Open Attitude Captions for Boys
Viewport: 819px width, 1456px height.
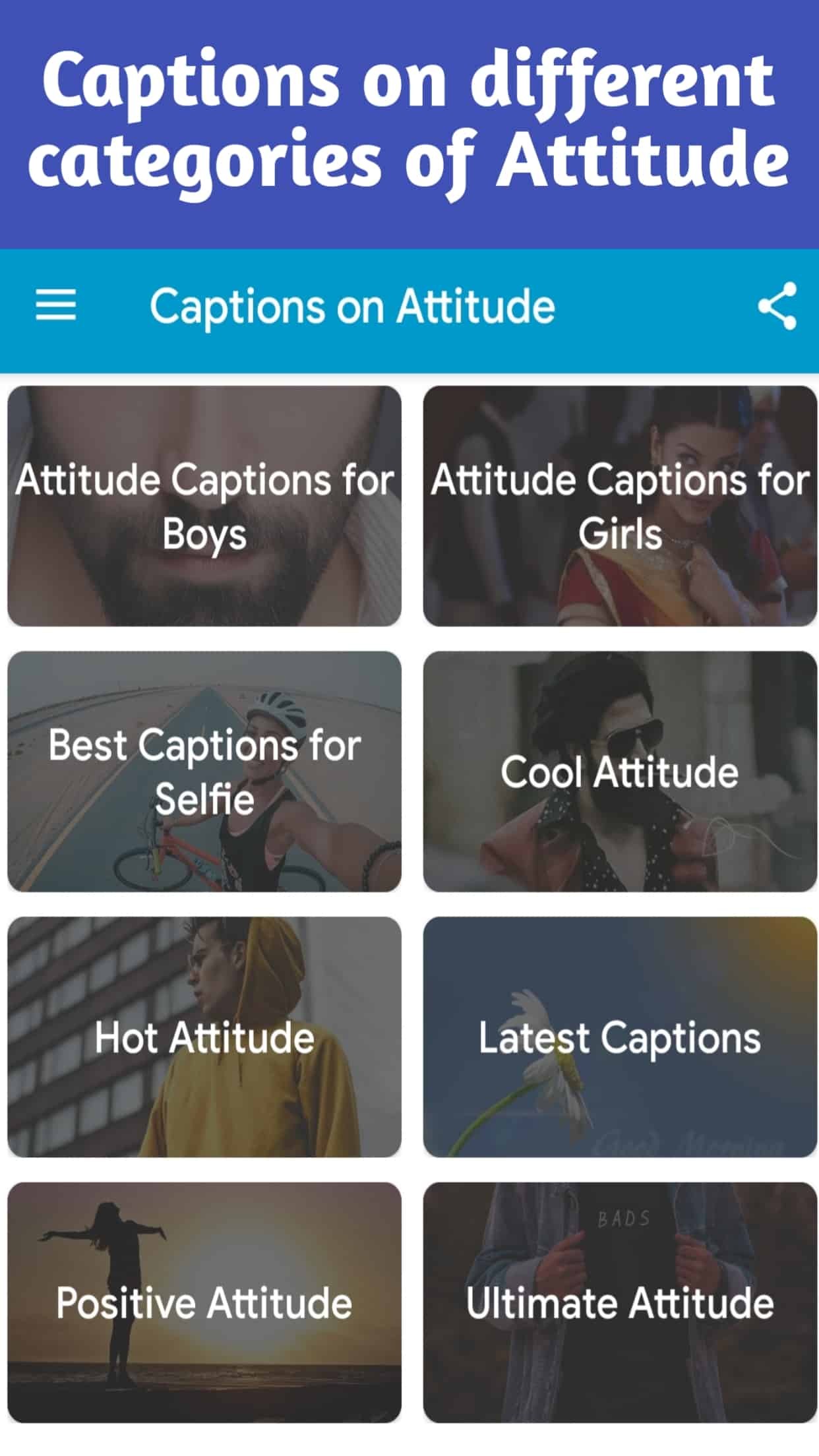tap(204, 506)
